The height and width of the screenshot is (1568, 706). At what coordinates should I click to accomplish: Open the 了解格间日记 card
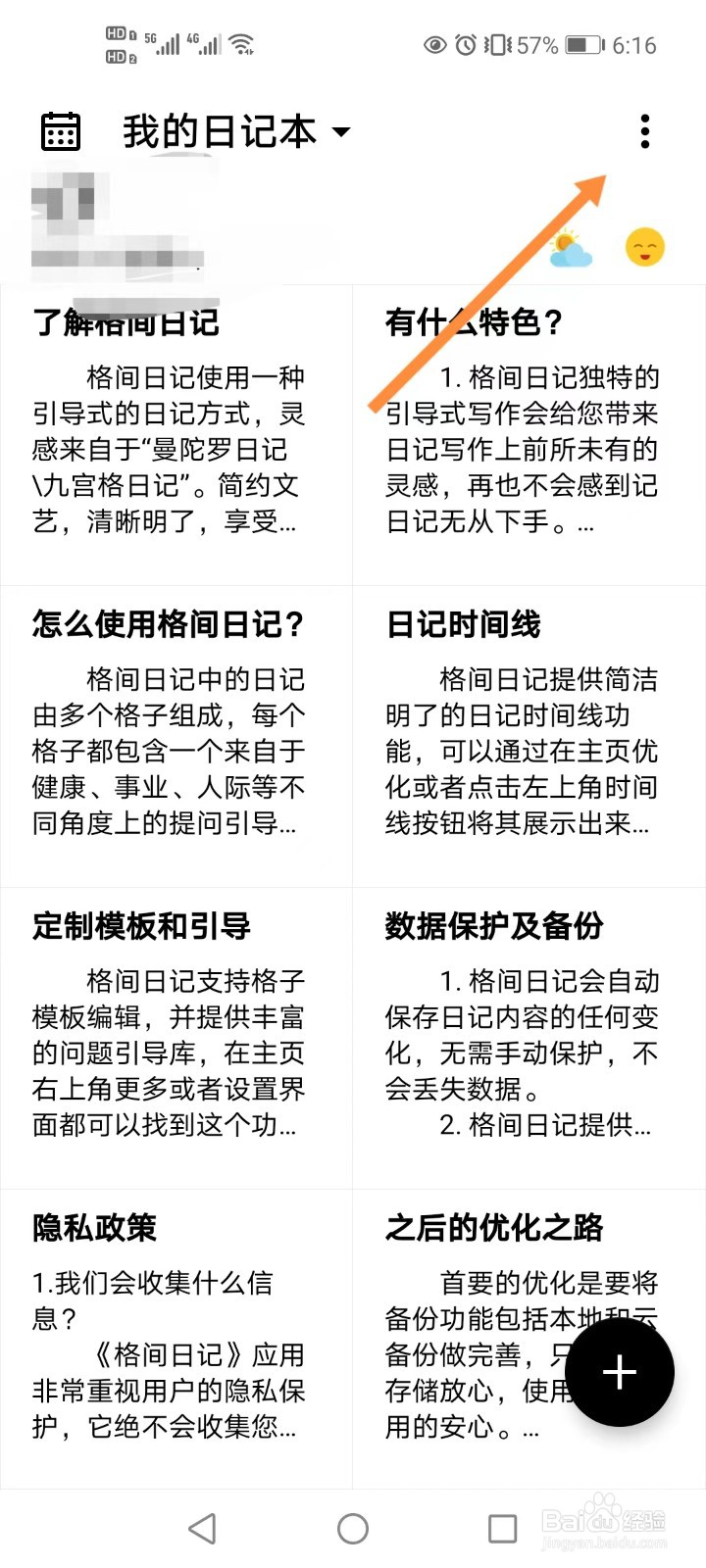(x=176, y=431)
